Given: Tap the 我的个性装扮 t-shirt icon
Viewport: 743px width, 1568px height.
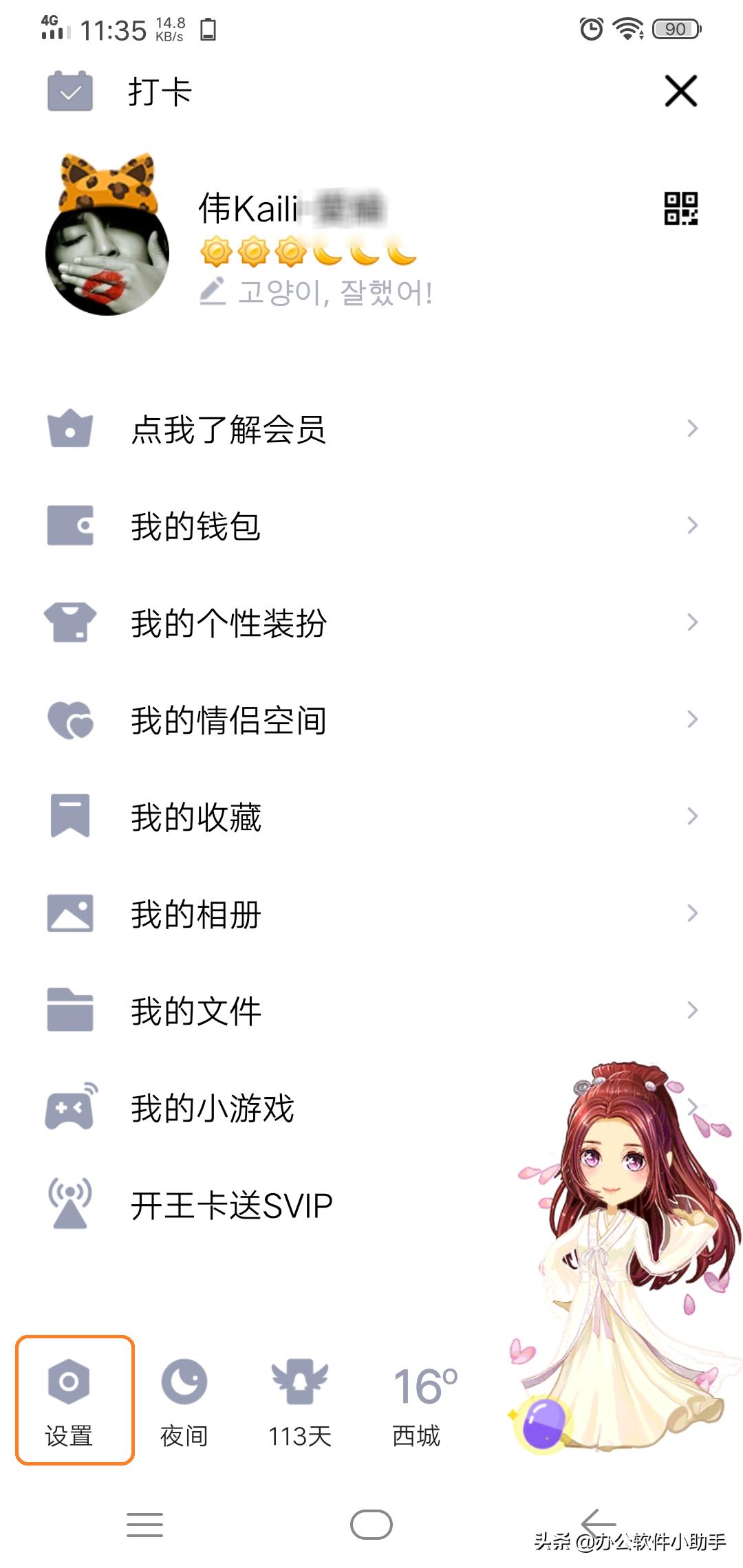Looking at the screenshot, I should 69,623.
